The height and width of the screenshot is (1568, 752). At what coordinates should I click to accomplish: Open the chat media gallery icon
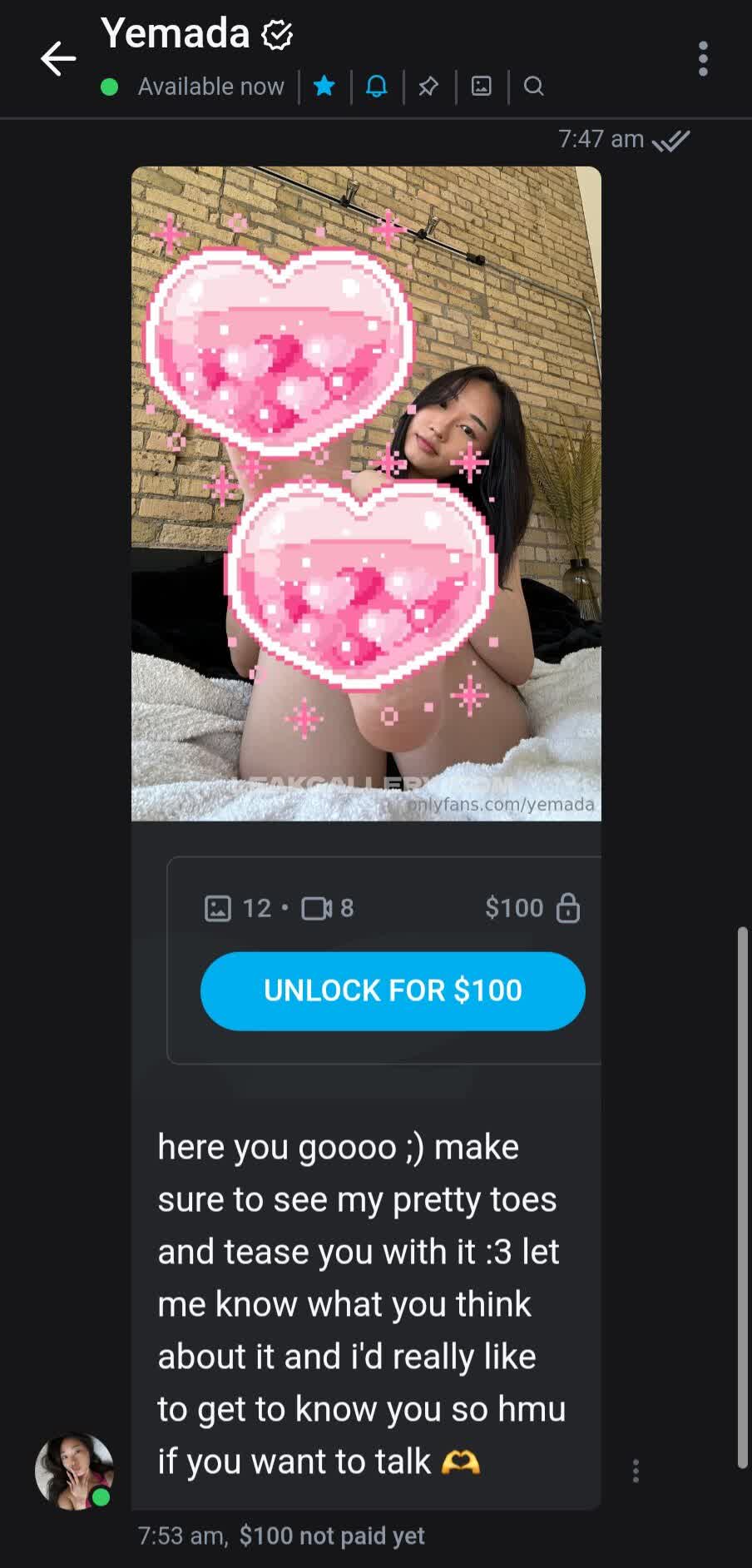(482, 86)
